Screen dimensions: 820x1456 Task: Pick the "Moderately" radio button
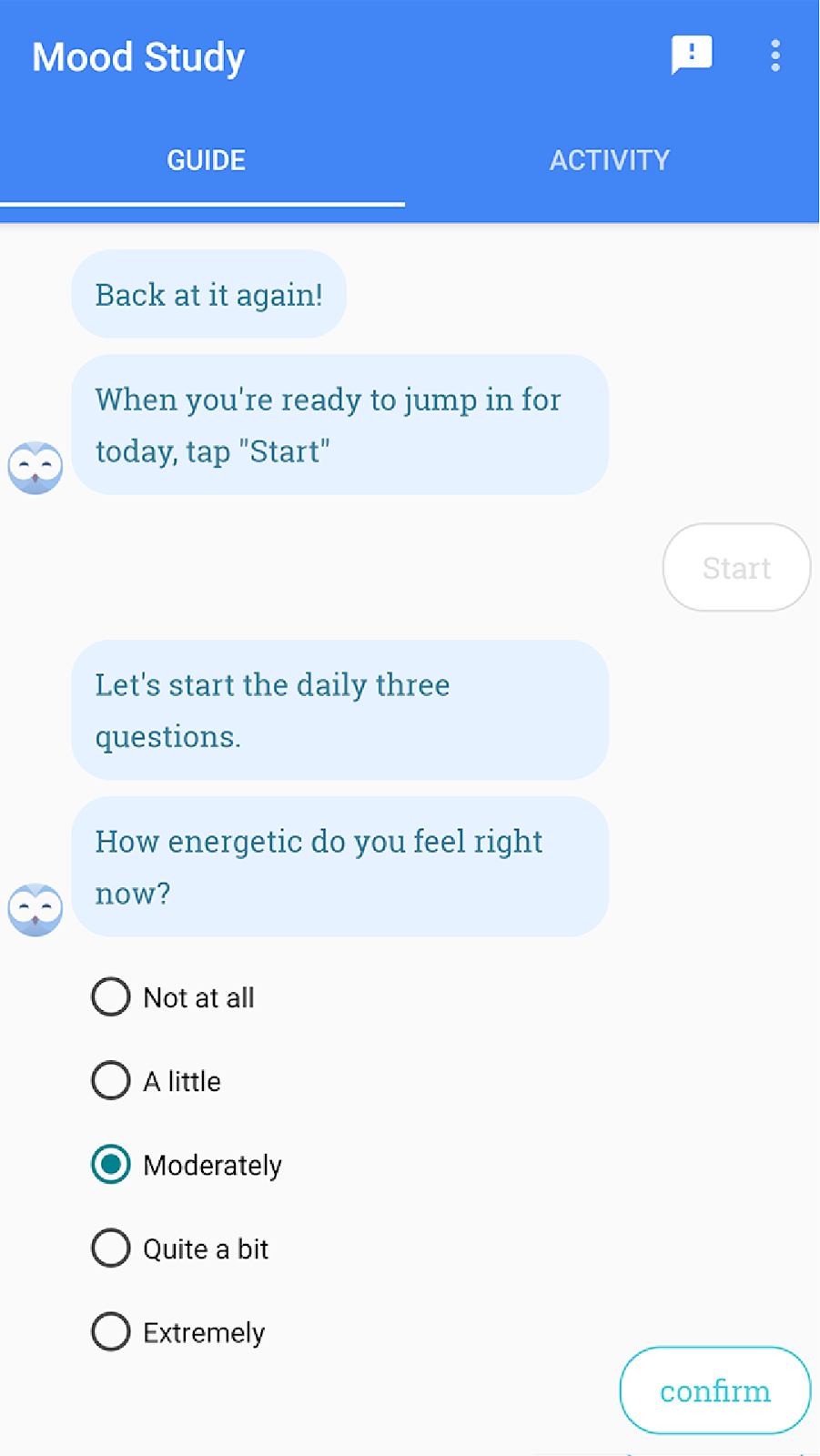point(187,1165)
